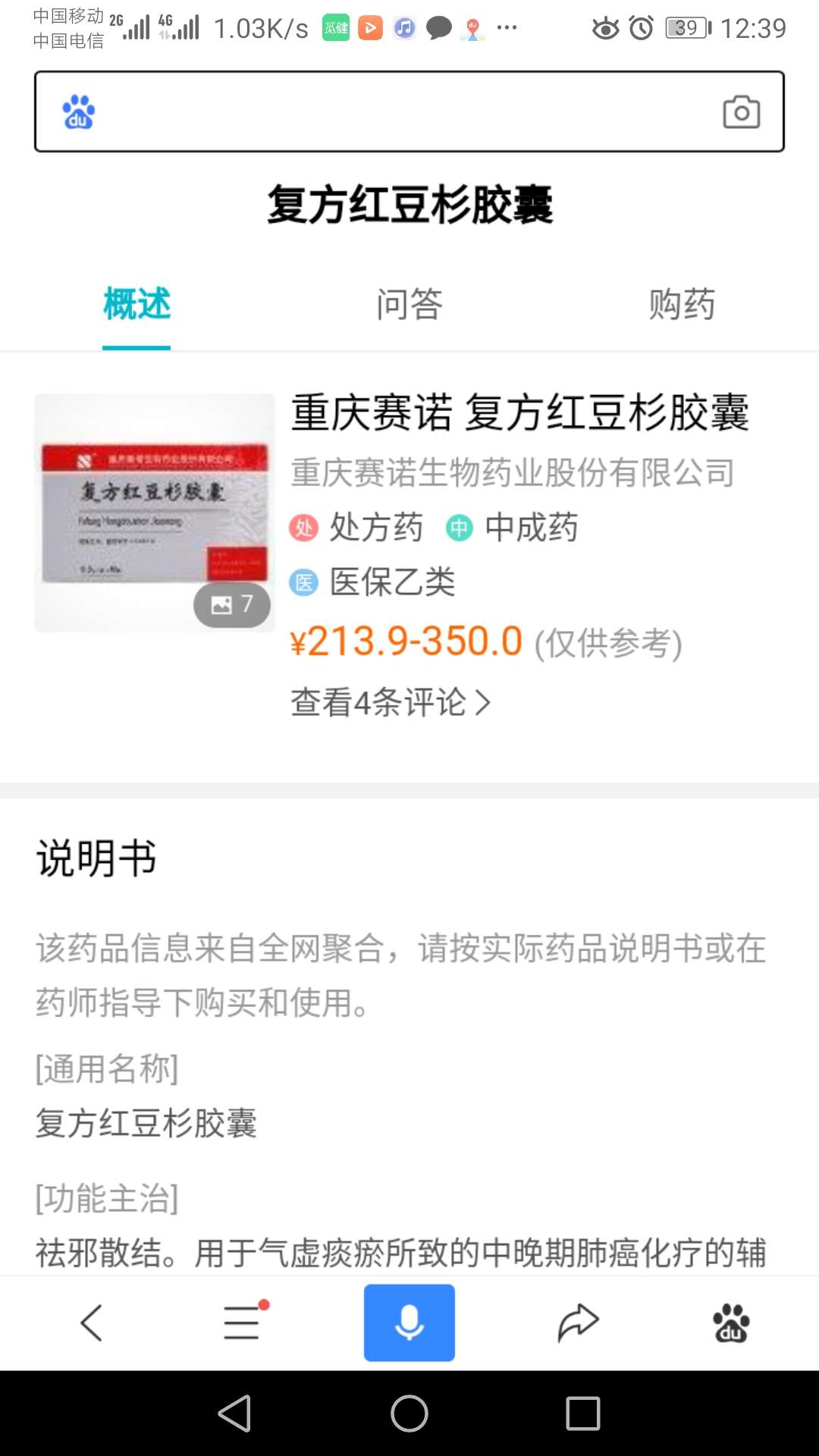
Task: Go back using the browser back arrow
Action: coord(91,1323)
